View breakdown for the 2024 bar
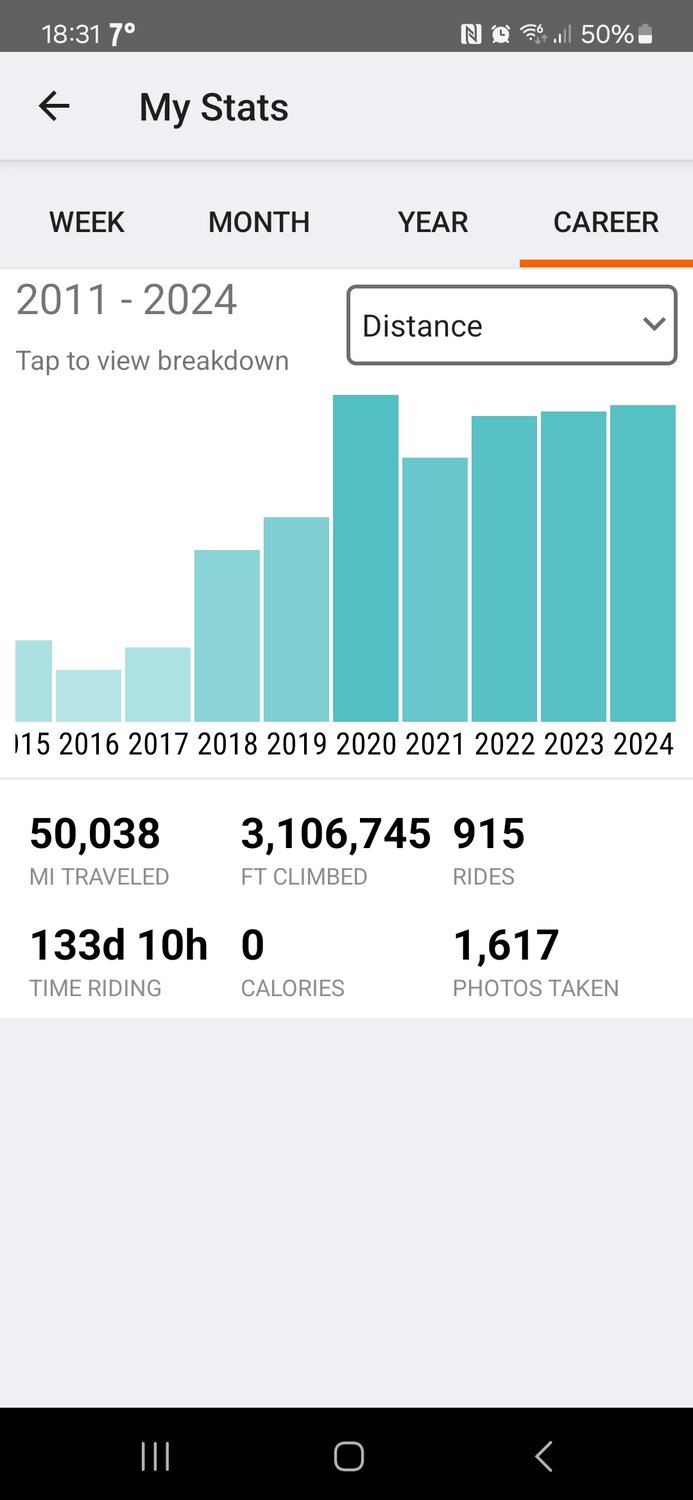 point(643,563)
